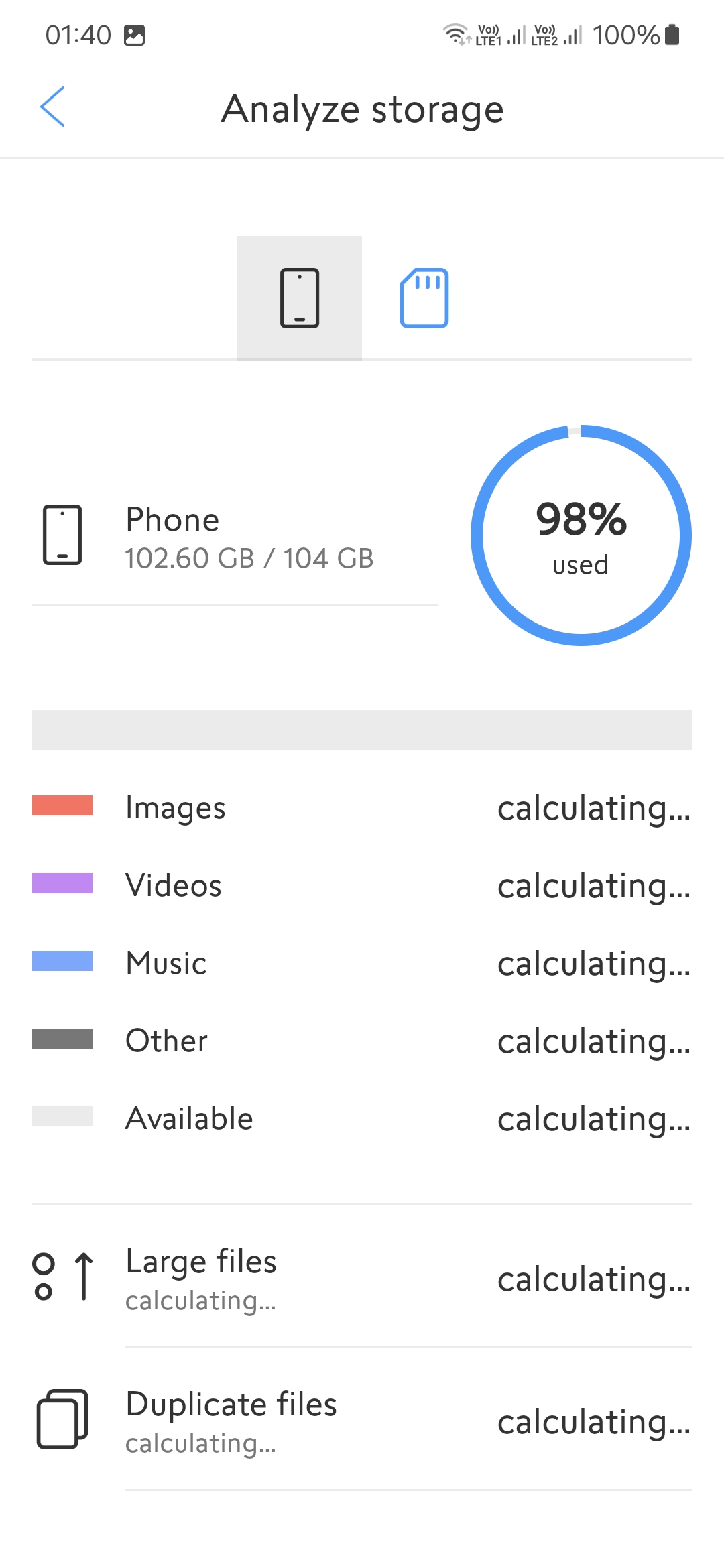
Task: Select the phone storage tab
Action: coord(300,298)
